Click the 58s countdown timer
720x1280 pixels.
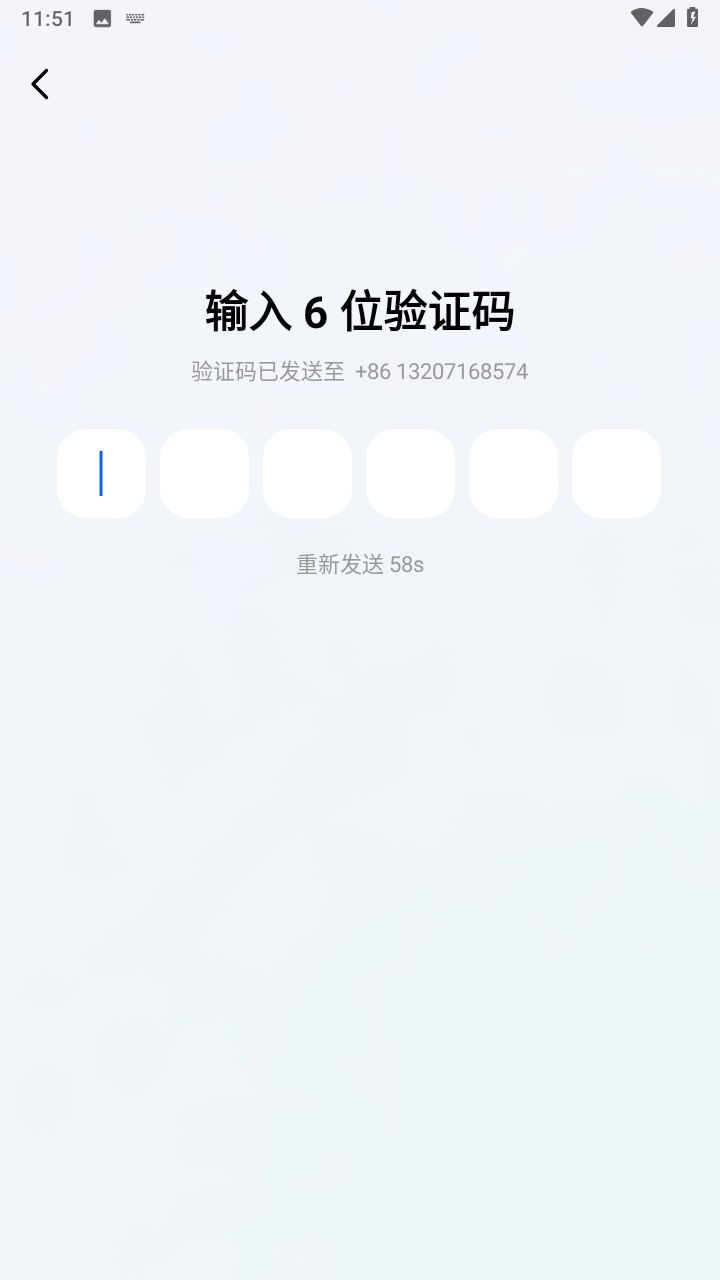point(406,564)
